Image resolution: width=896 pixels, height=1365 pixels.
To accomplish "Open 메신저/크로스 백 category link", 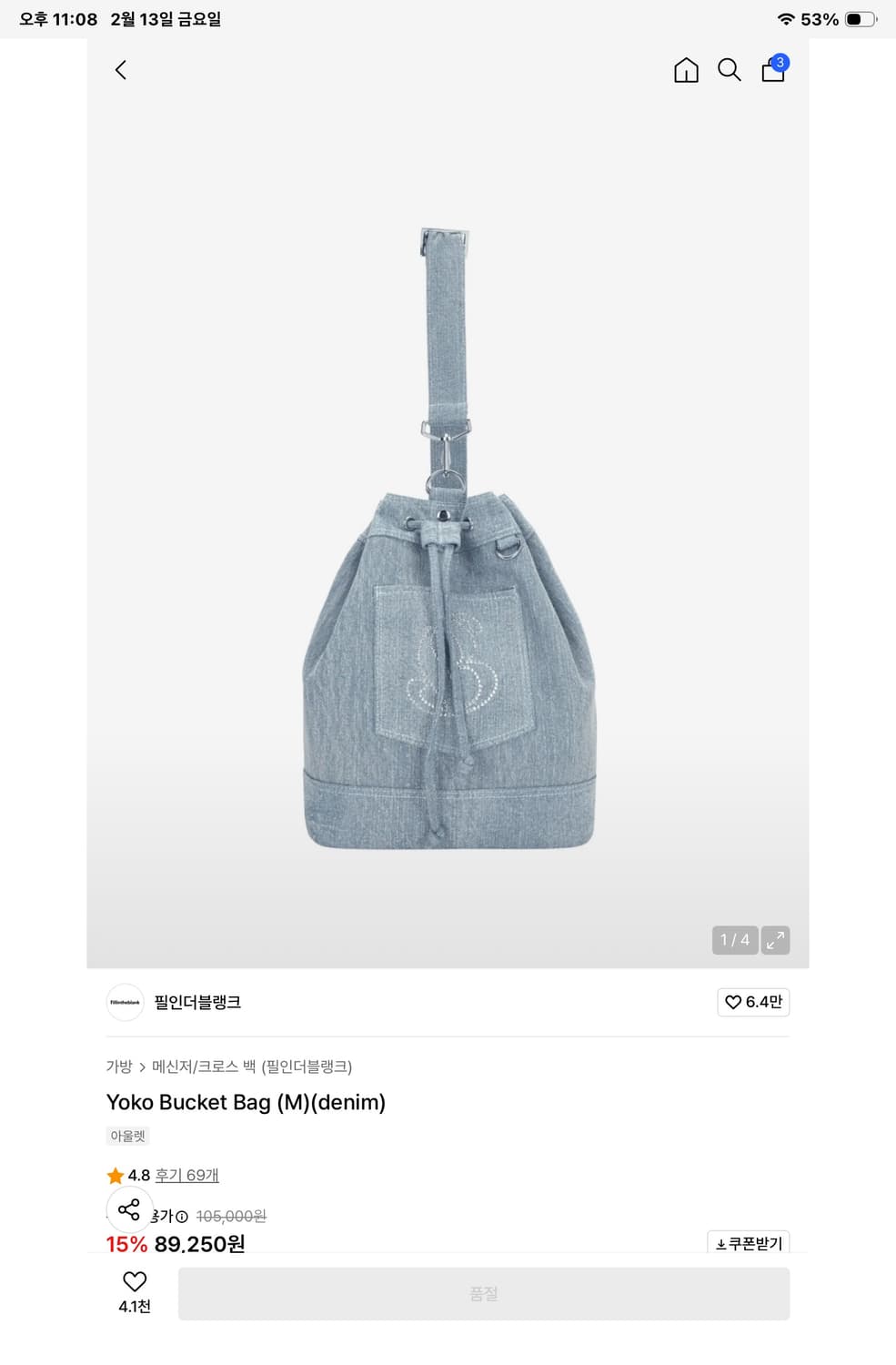I will pos(200,1067).
